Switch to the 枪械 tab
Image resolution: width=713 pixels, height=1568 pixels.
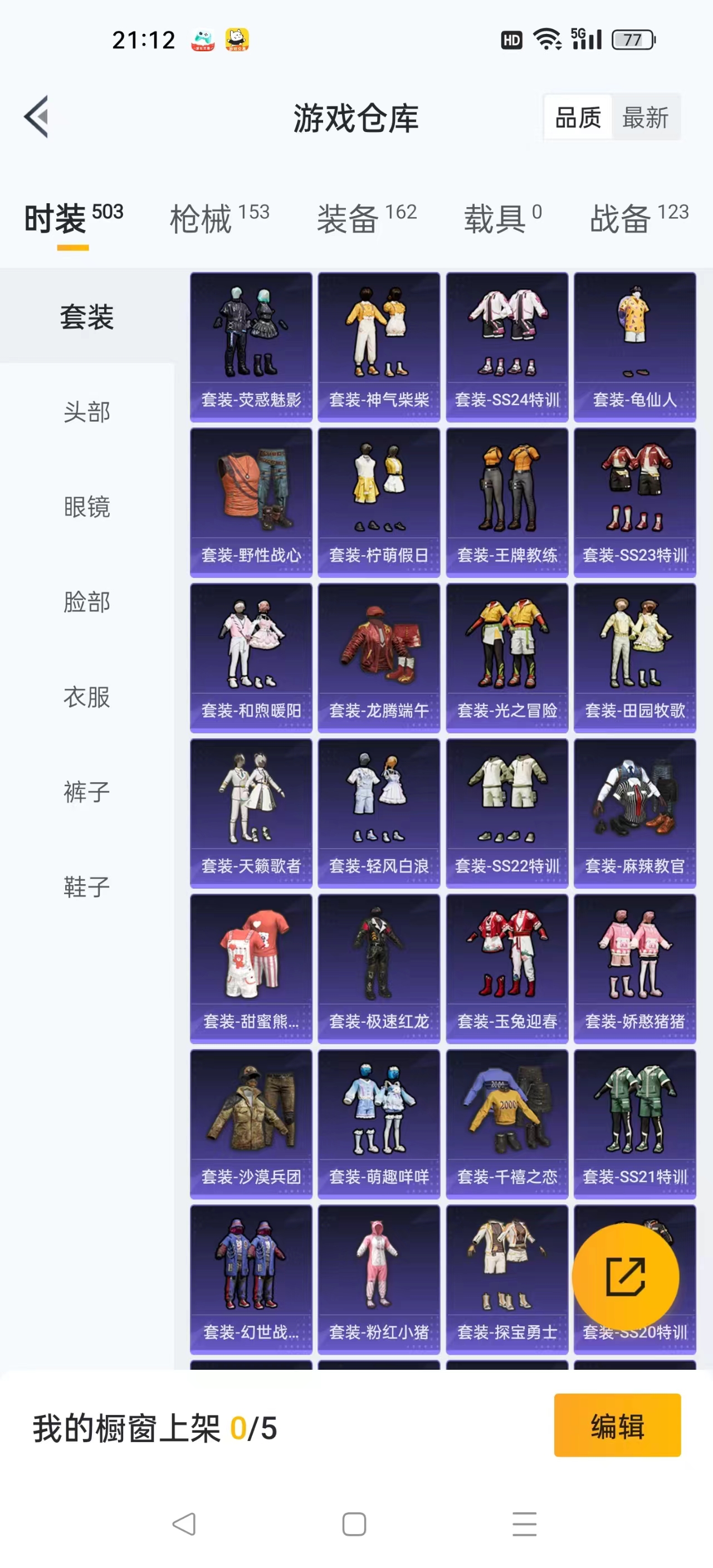(x=219, y=218)
